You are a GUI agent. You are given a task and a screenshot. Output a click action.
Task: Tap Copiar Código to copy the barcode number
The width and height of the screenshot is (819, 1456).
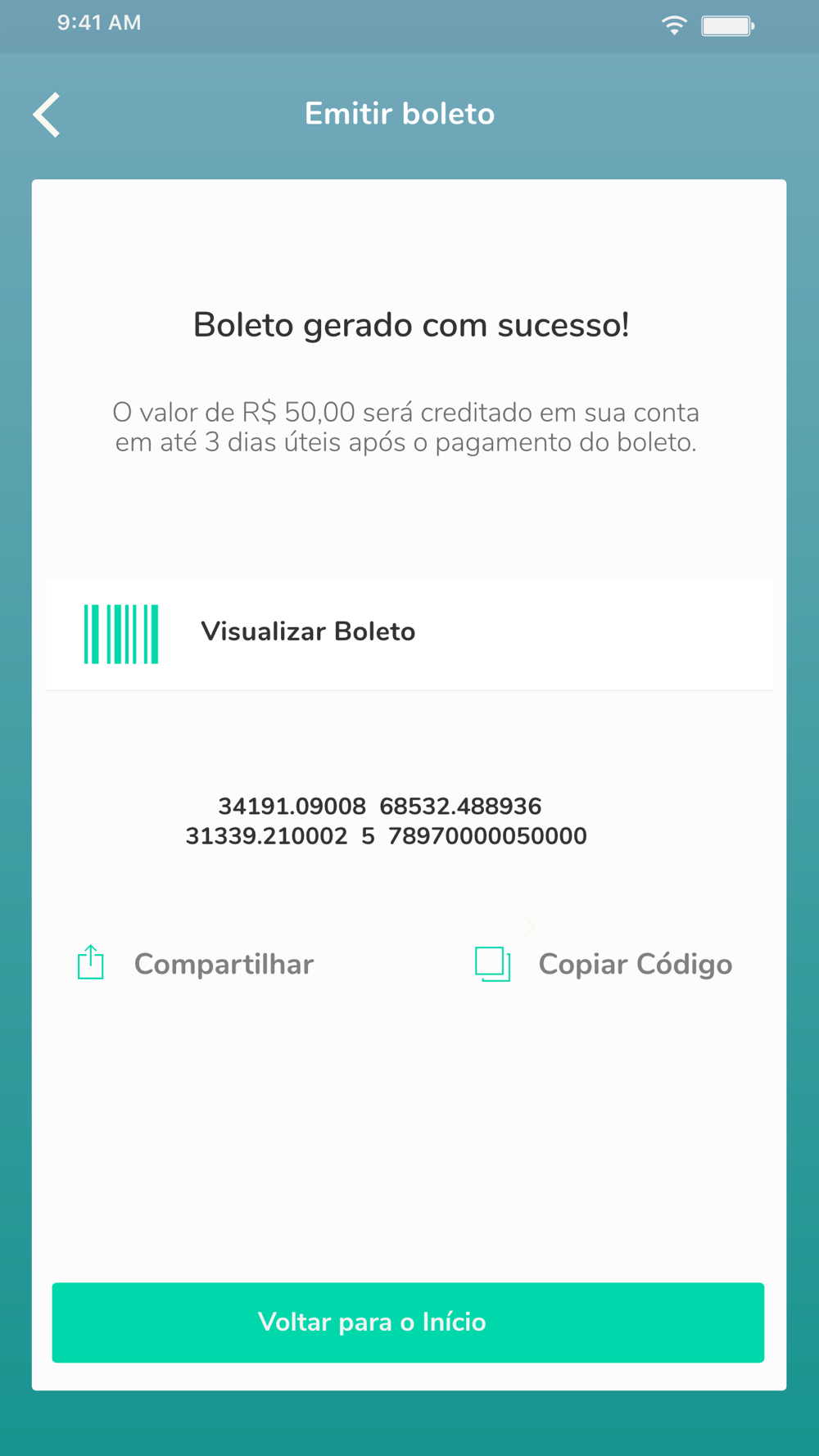point(604,964)
